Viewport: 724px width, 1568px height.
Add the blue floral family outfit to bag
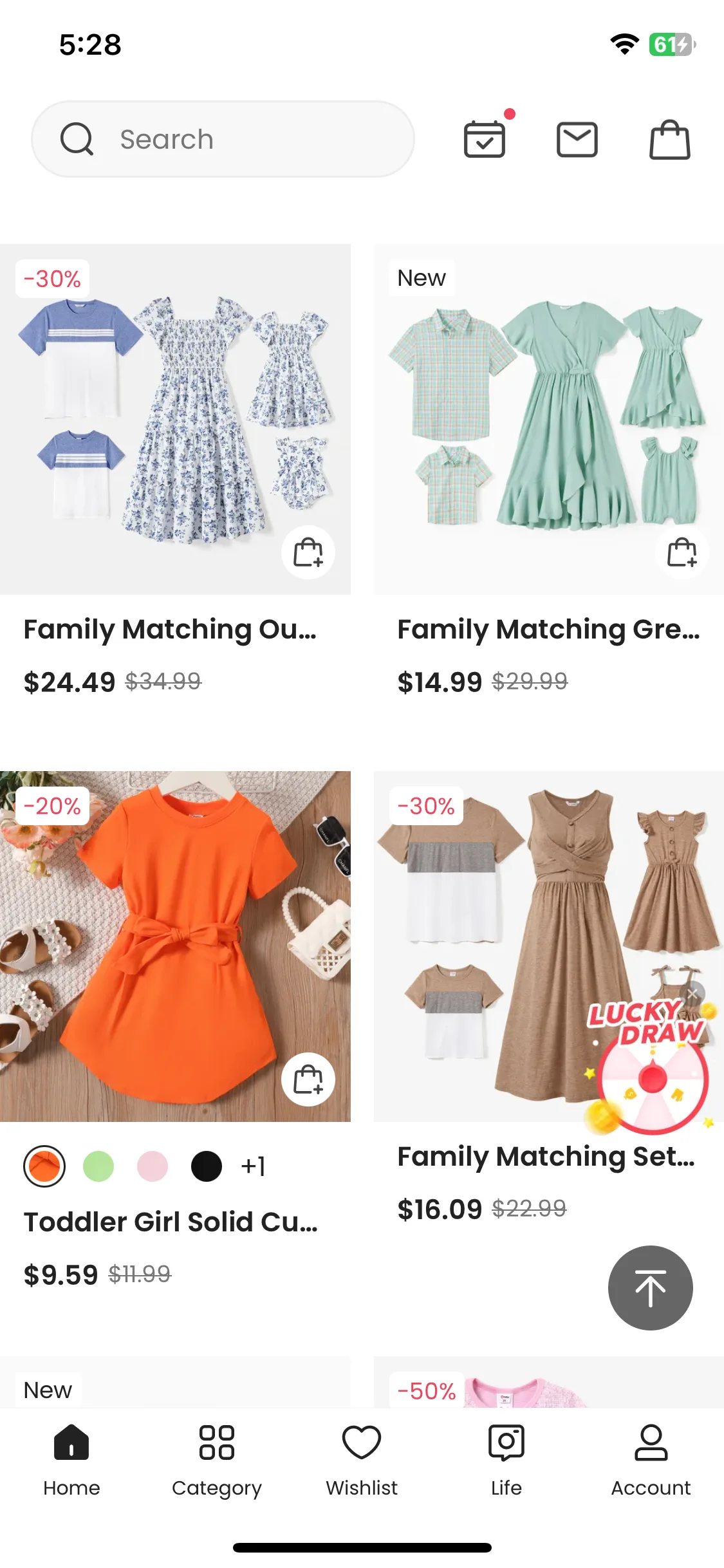click(308, 552)
